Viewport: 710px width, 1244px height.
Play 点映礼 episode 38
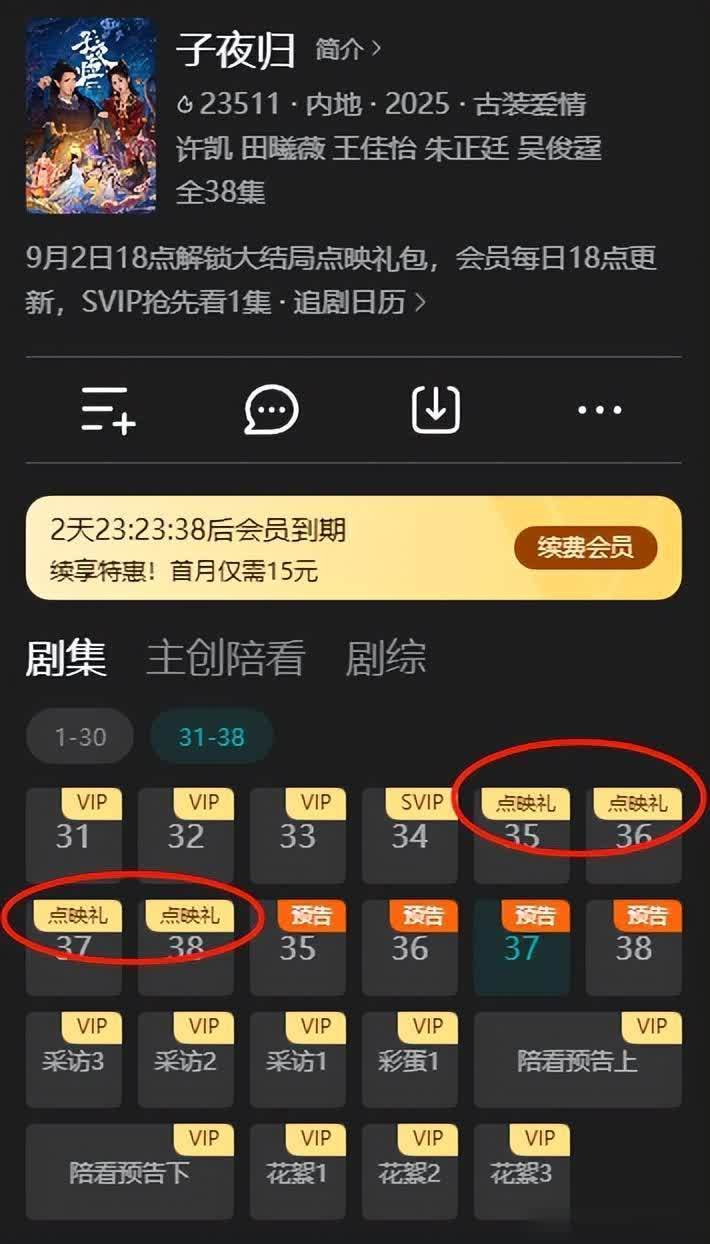(186, 947)
